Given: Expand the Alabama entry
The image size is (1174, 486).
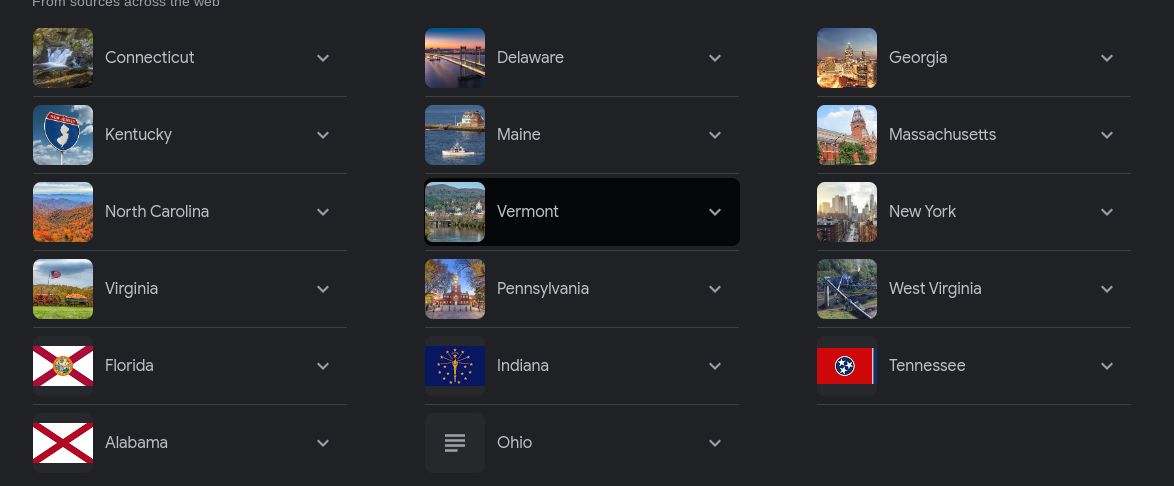Looking at the screenshot, I should [x=323, y=443].
